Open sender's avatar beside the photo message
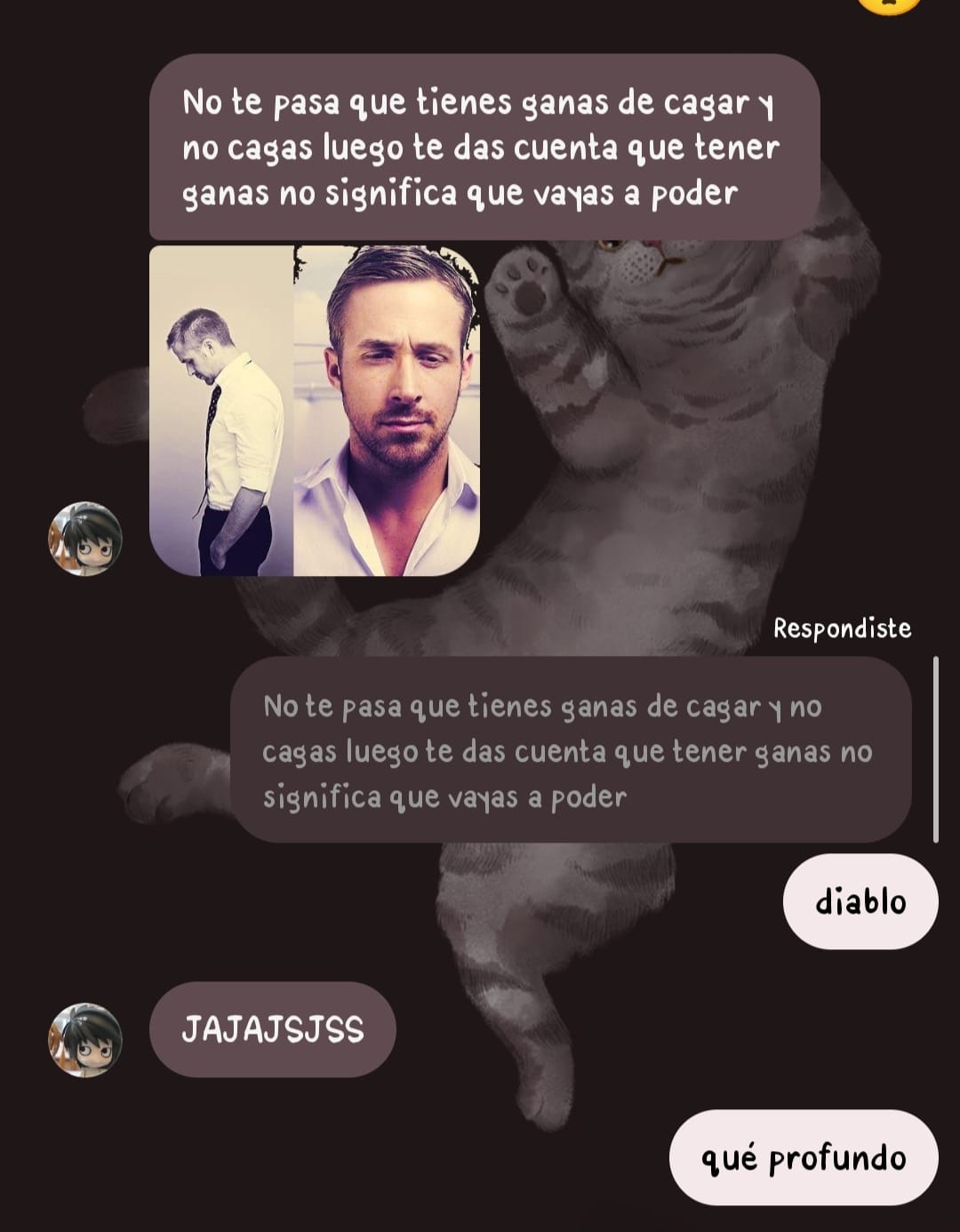Image resolution: width=960 pixels, height=1232 pixels. [x=85, y=539]
